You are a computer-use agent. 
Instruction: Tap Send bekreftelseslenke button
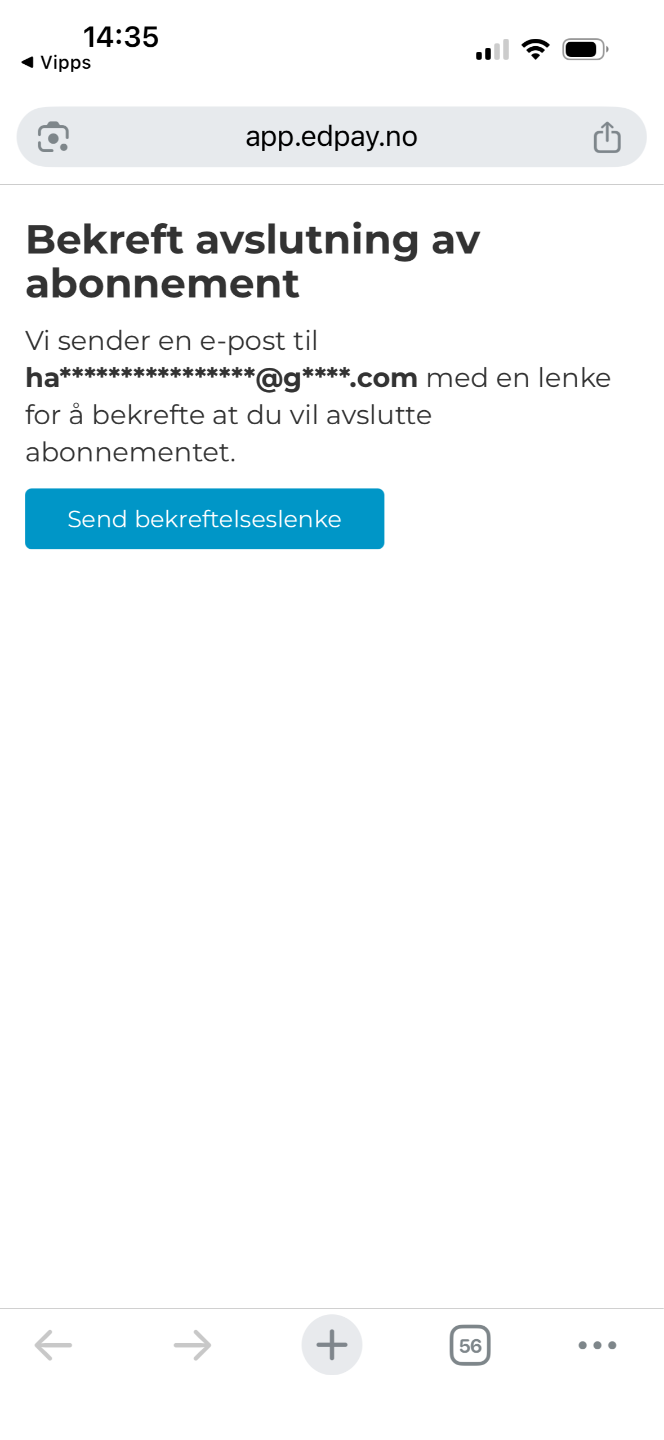204,519
